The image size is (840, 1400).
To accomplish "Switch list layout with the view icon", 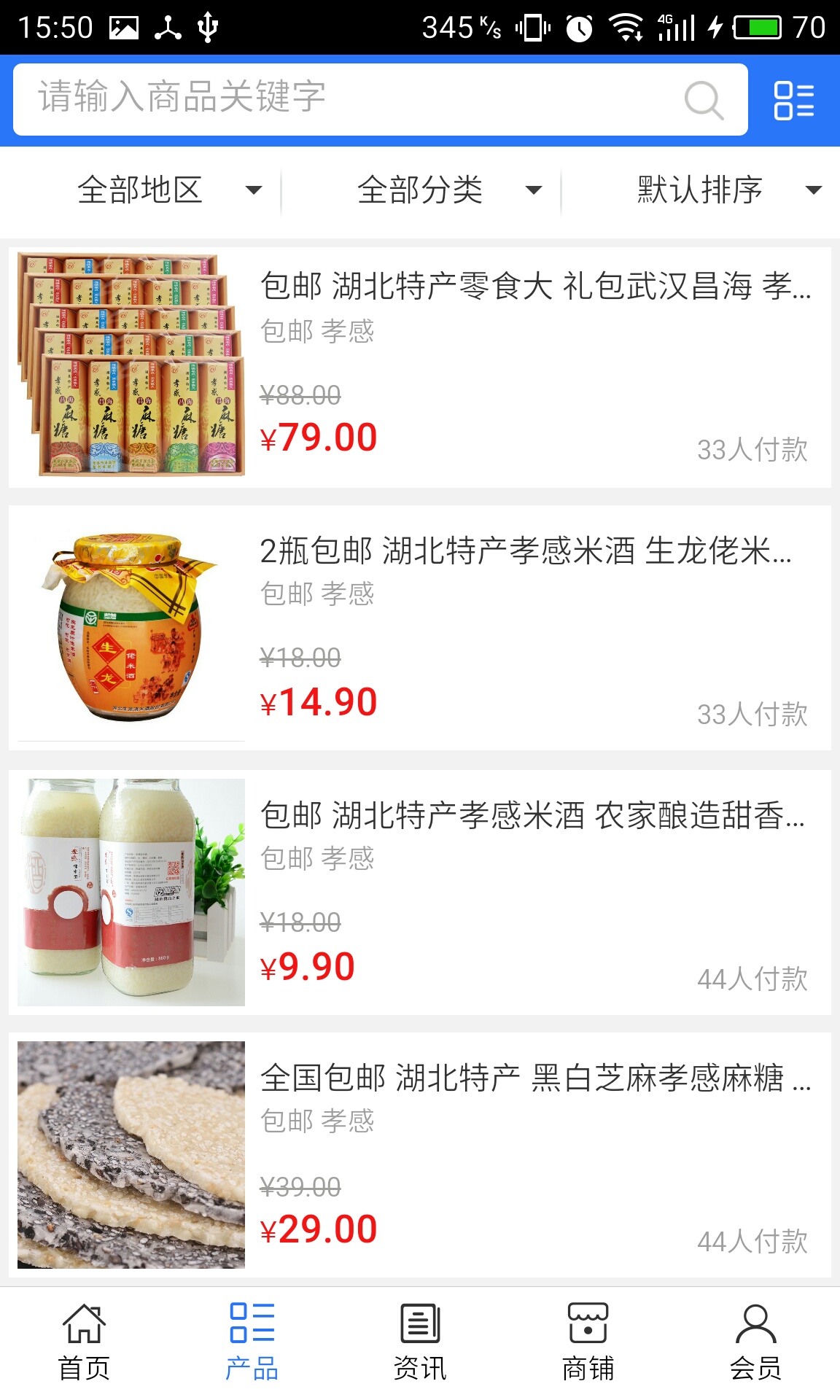I will point(793,100).
